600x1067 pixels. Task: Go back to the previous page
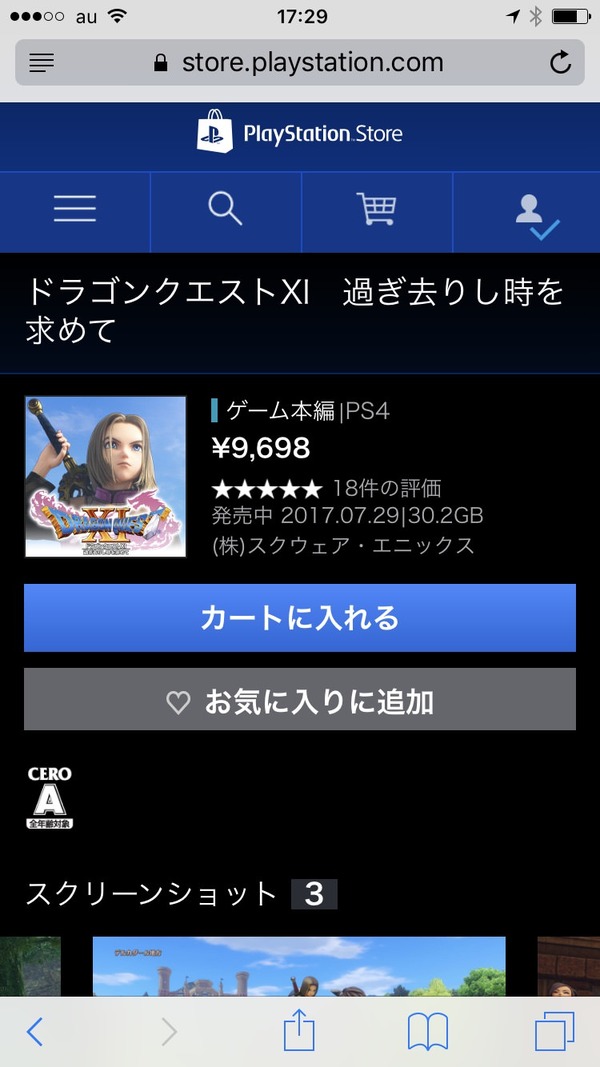tap(35, 1032)
